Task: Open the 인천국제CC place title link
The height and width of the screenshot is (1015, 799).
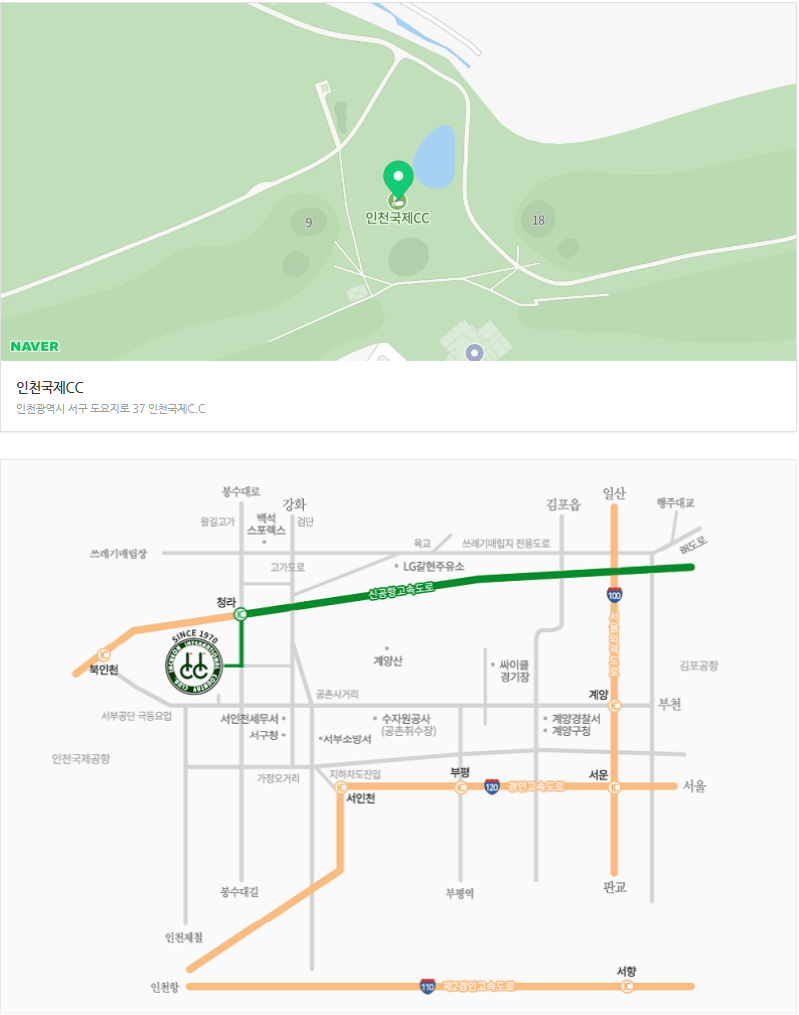Action: pyautogui.click(x=50, y=388)
